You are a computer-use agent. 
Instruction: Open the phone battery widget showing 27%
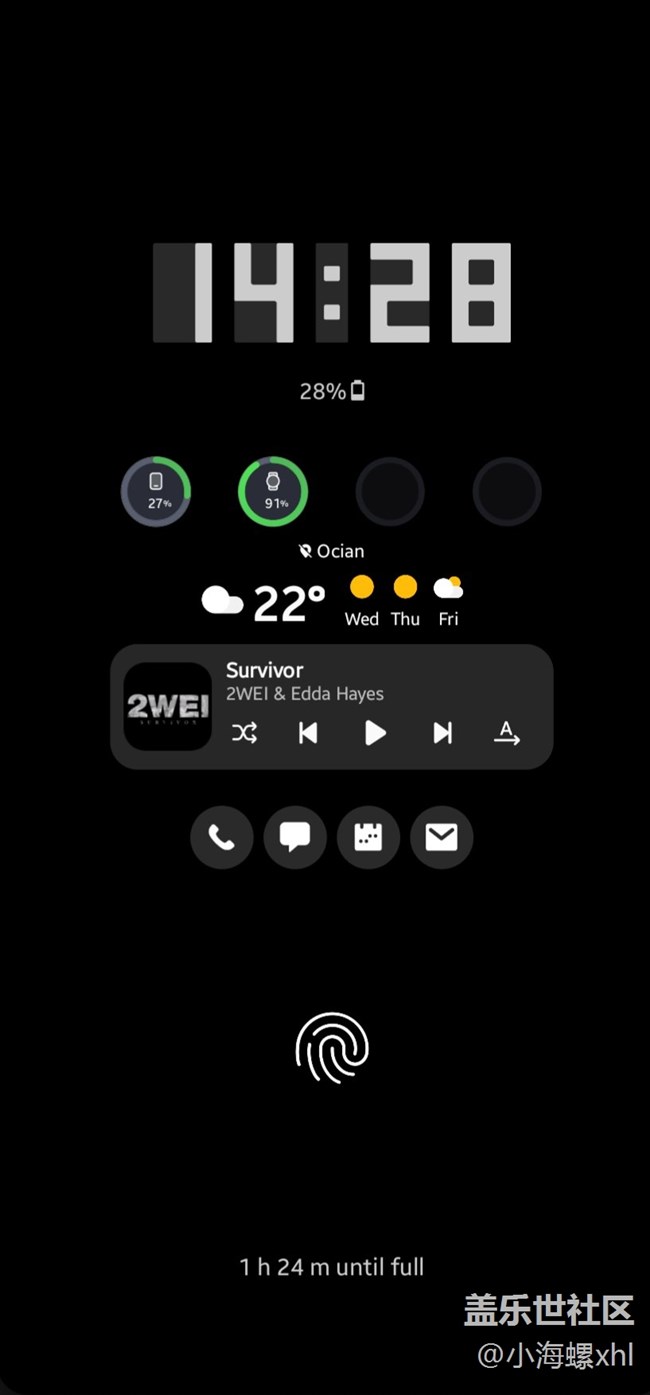point(156,491)
